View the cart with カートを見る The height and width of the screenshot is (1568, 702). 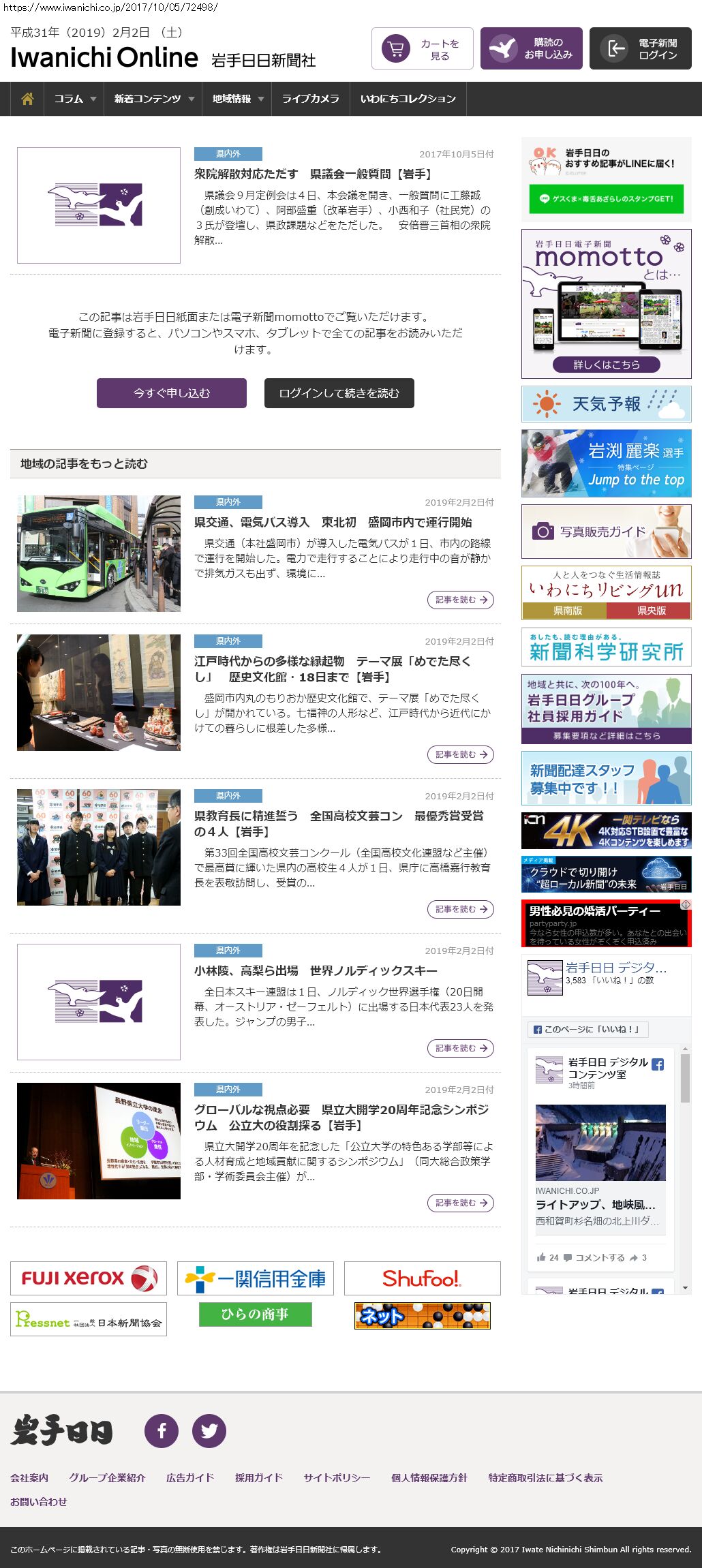(x=423, y=48)
